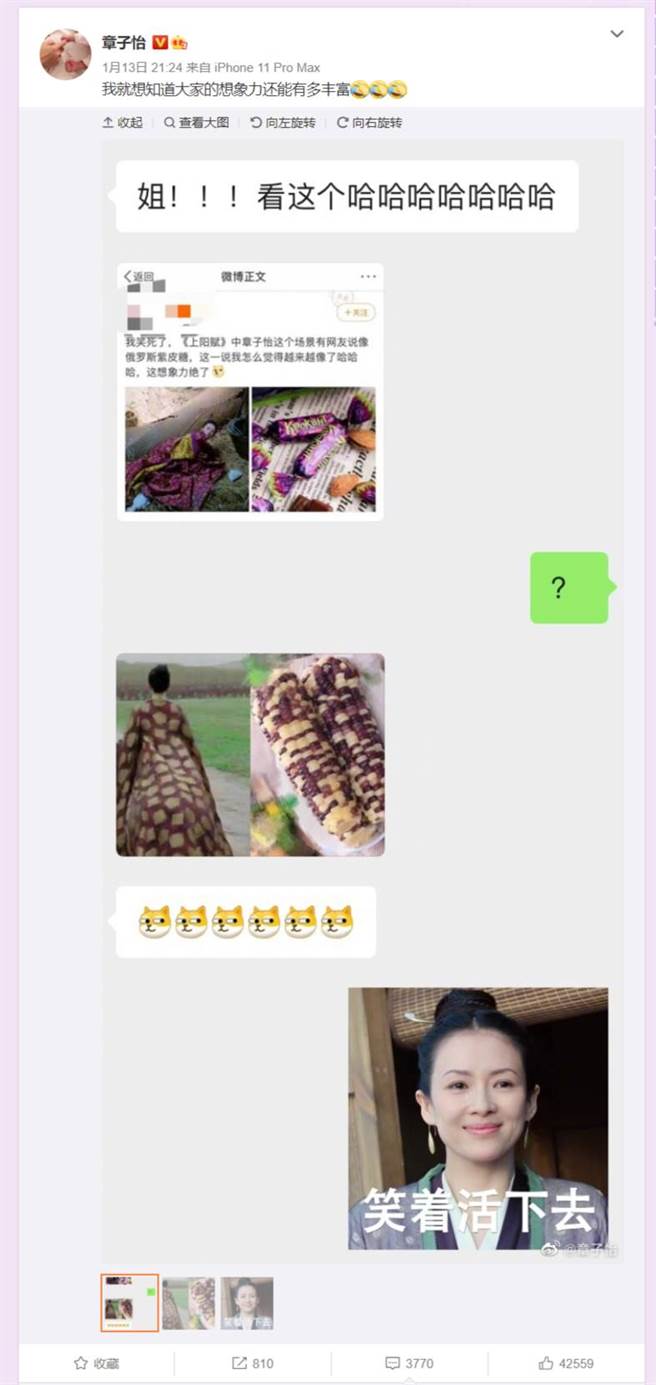Image resolution: width=656 pixels, height=1385 pixels.
Task: Open comments showing 3770
Action: [x=409, y=1363]
